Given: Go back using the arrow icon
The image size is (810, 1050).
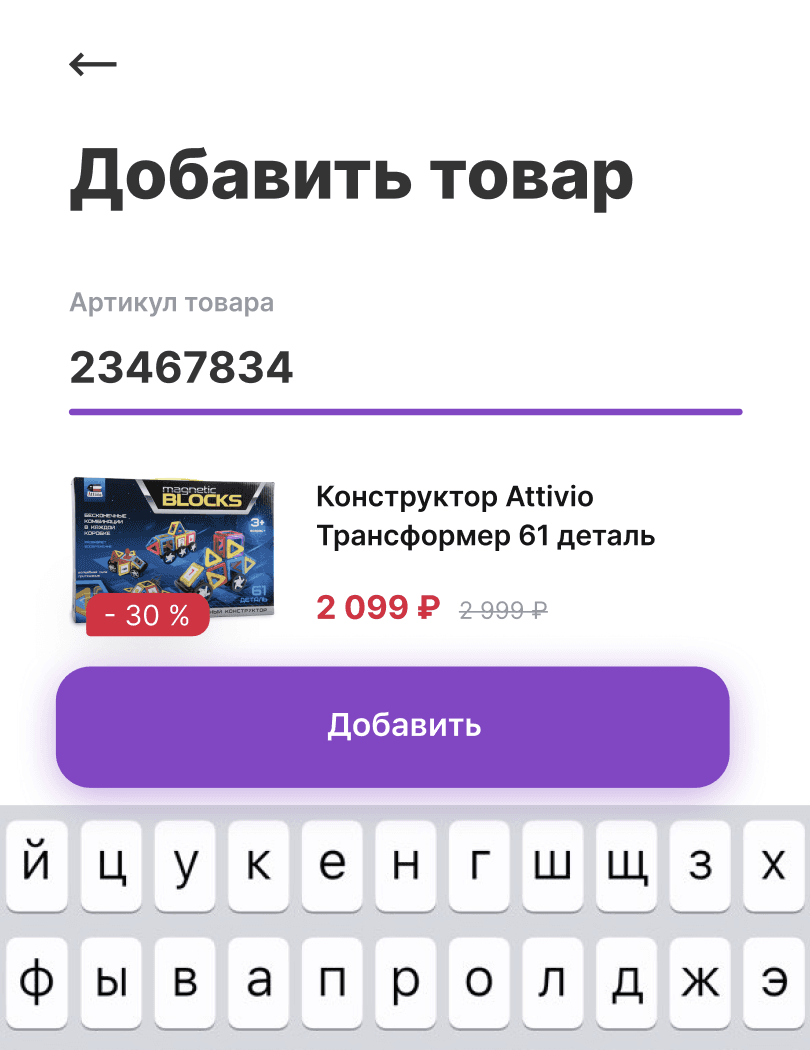Looking at the screenshot, I should (93, 65).
